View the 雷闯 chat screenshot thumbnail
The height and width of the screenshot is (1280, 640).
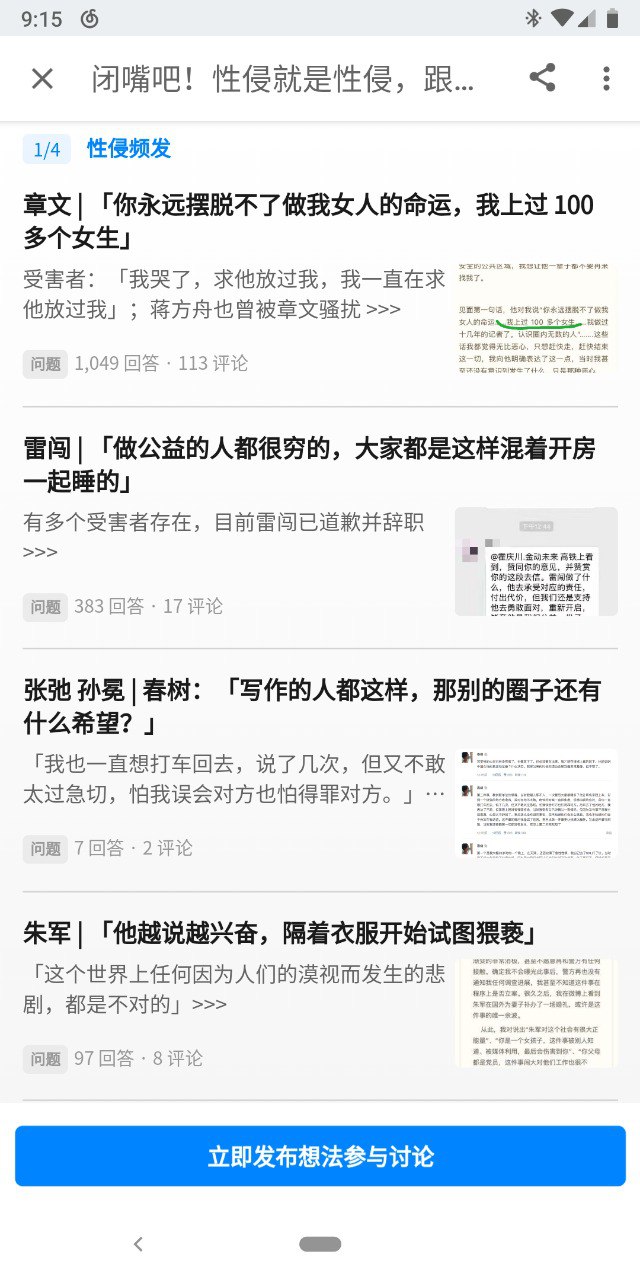pos(536,561)
